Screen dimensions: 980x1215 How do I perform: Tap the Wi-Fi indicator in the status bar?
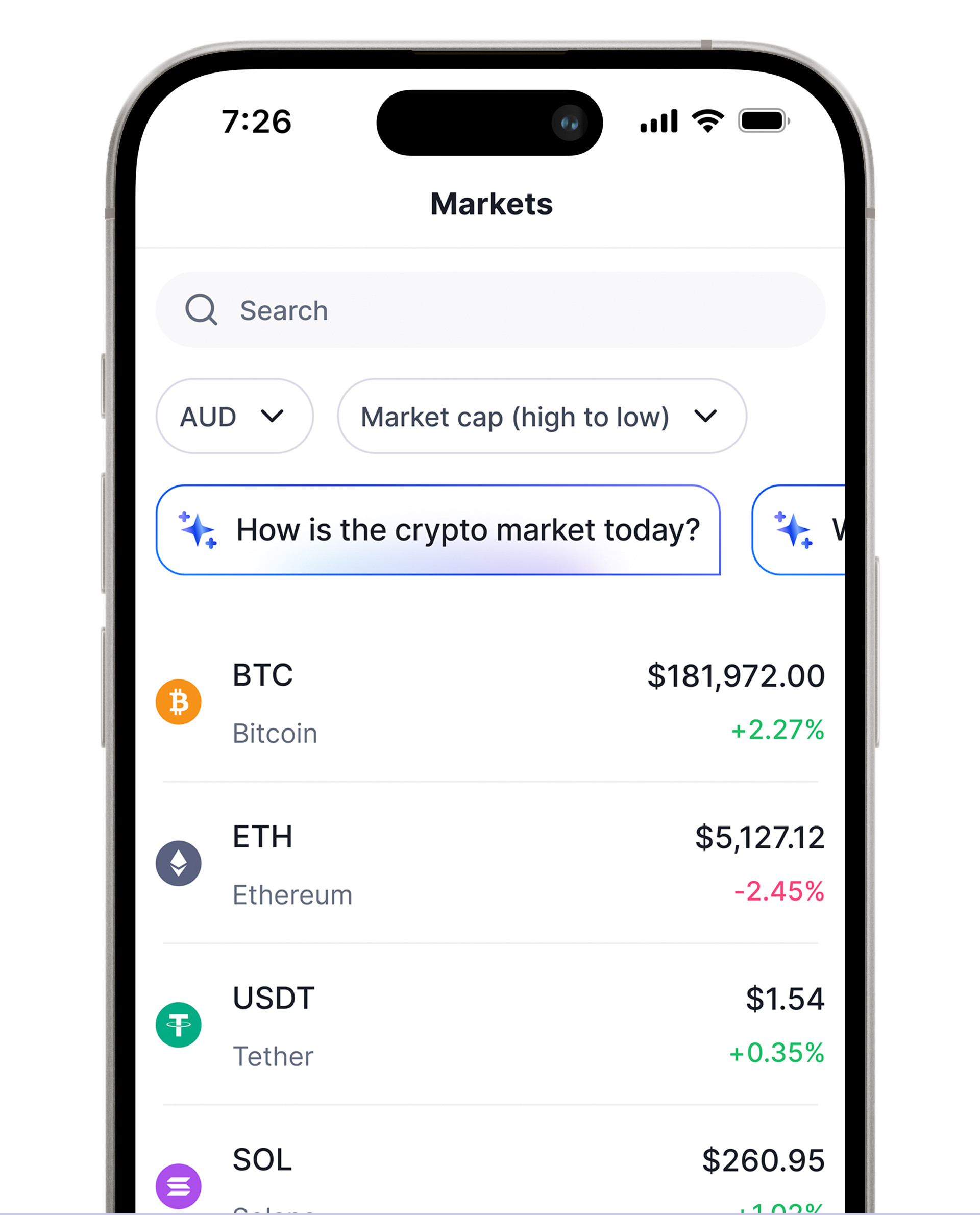coord(707,119)
